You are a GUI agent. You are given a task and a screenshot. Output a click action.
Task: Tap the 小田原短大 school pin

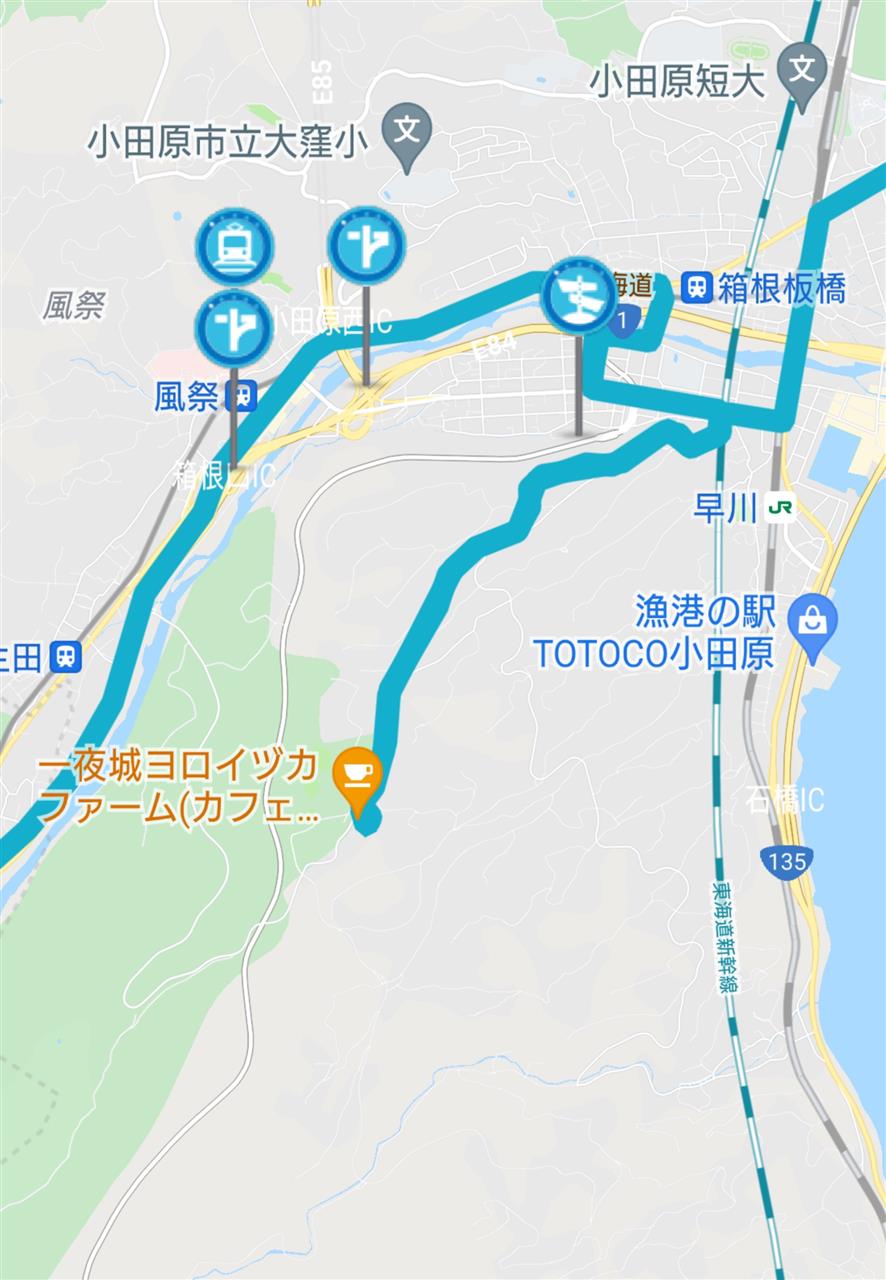click(802, 69)
